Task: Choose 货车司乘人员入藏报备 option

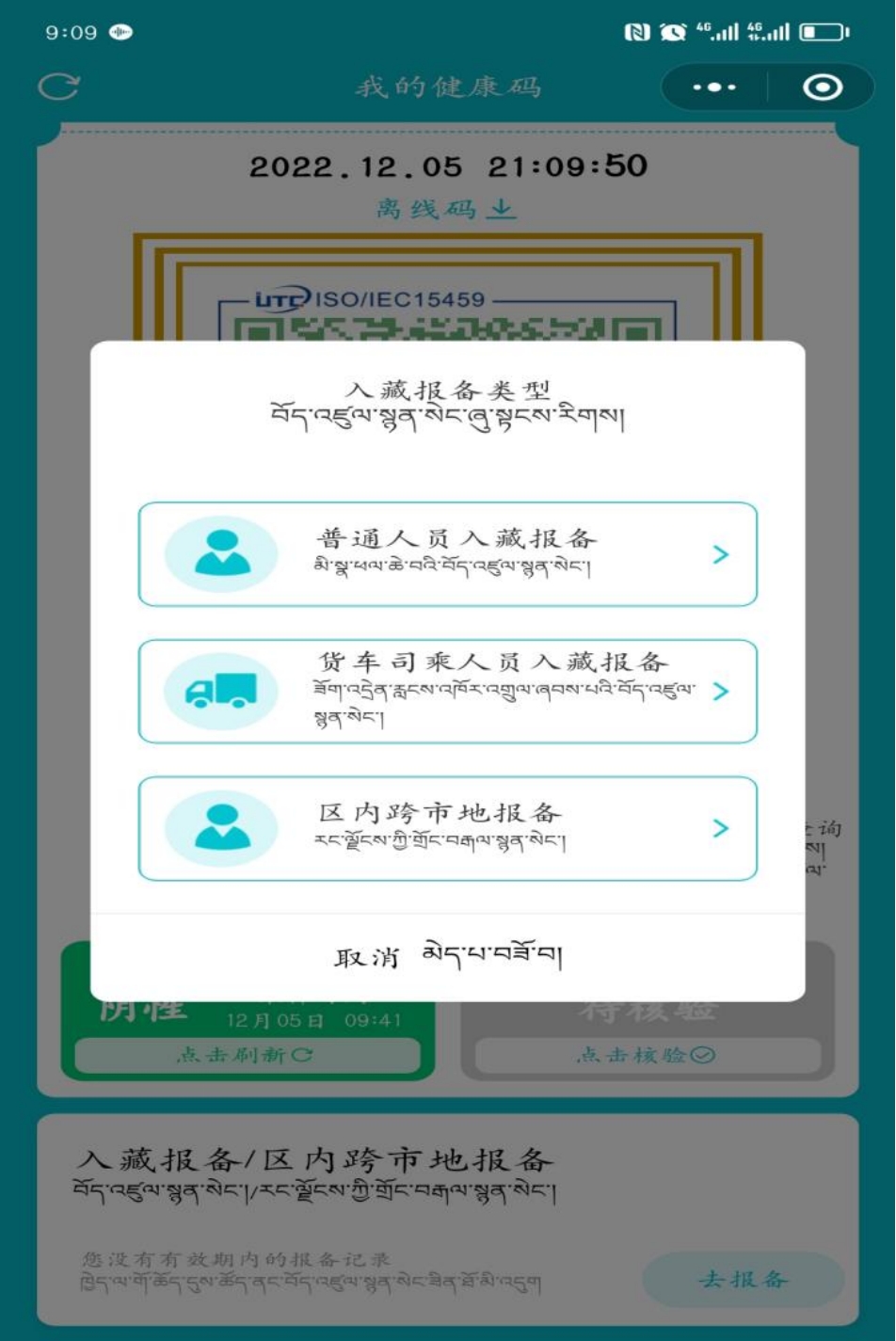Action: point(448,692)
